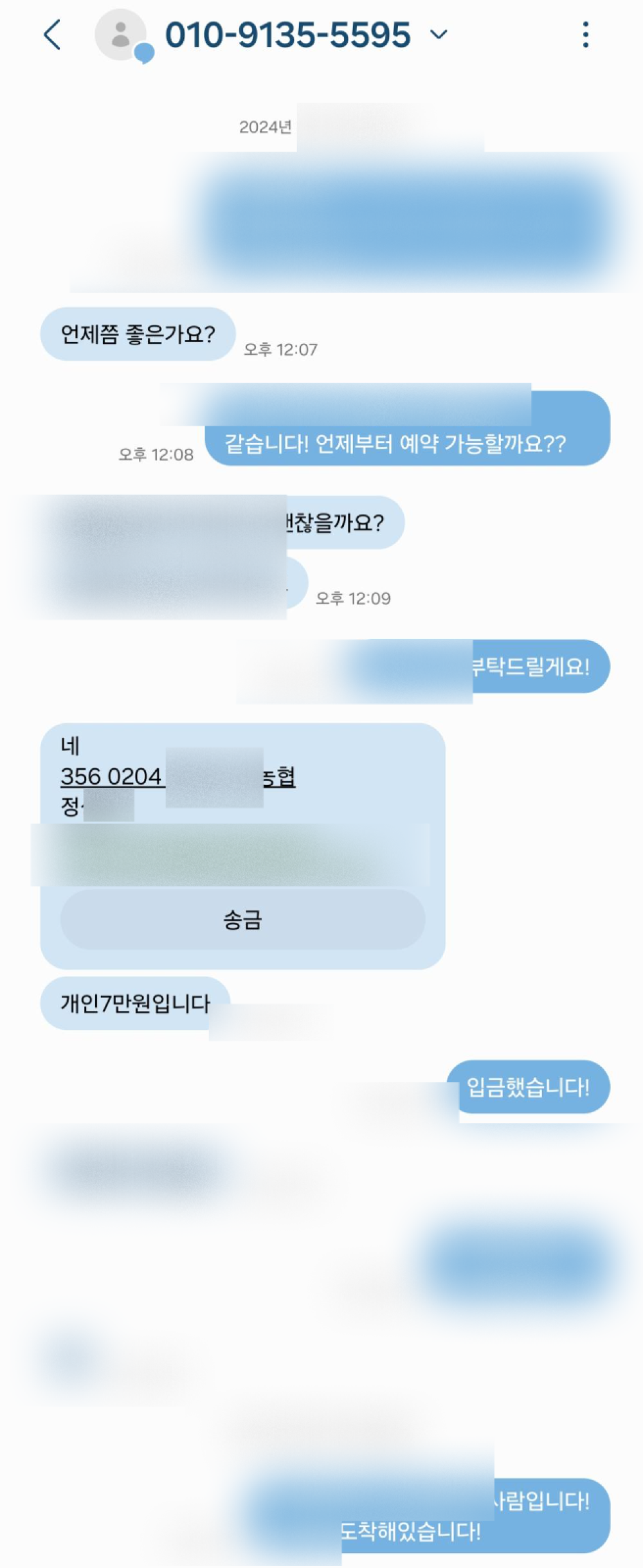Tap the 송금 button
The width and height of the screenshot is (643, 1568).
pos(242,920)
